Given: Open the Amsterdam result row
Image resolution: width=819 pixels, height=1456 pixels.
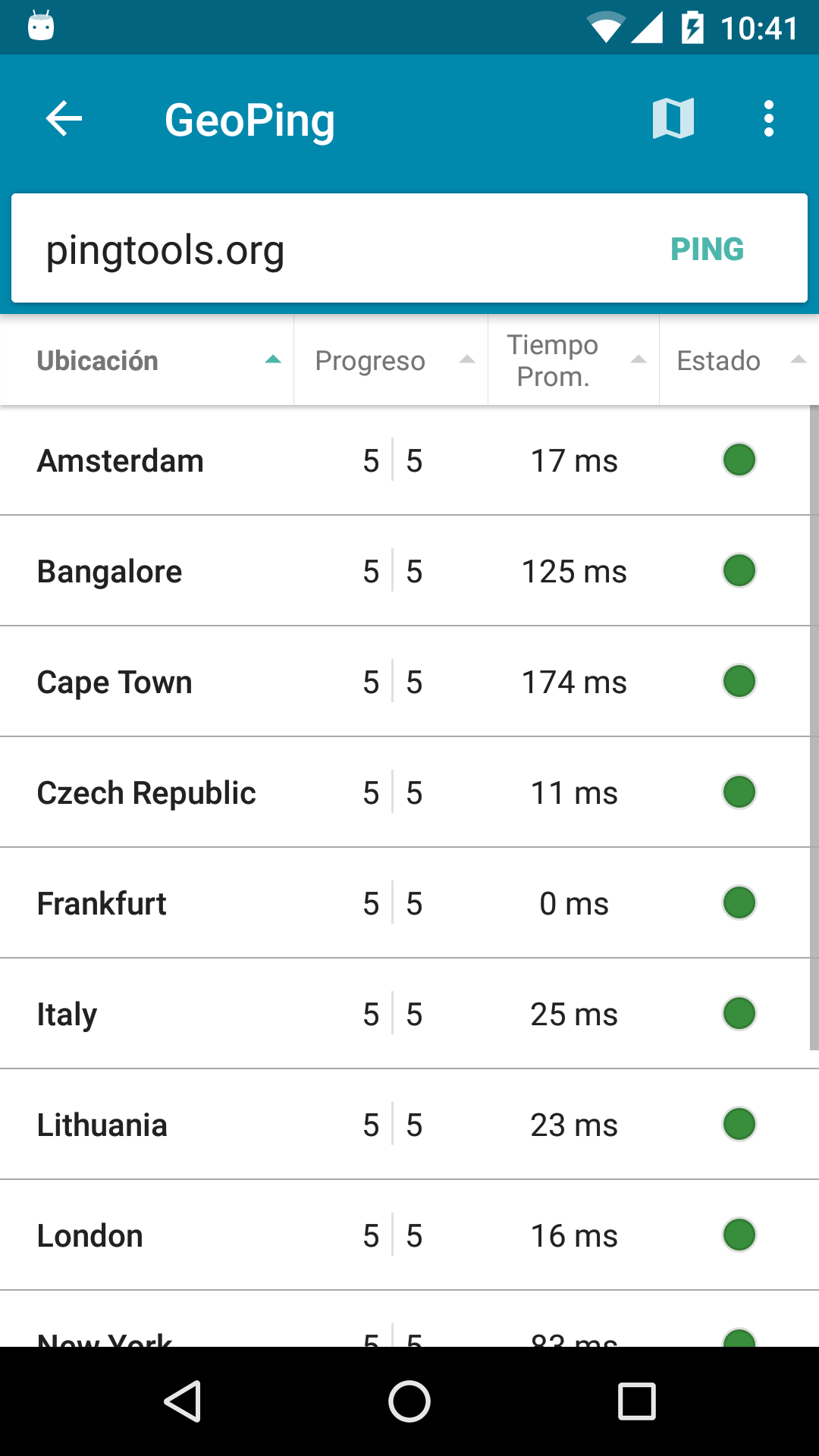Looking at the screenshot, I should [405, 460].
